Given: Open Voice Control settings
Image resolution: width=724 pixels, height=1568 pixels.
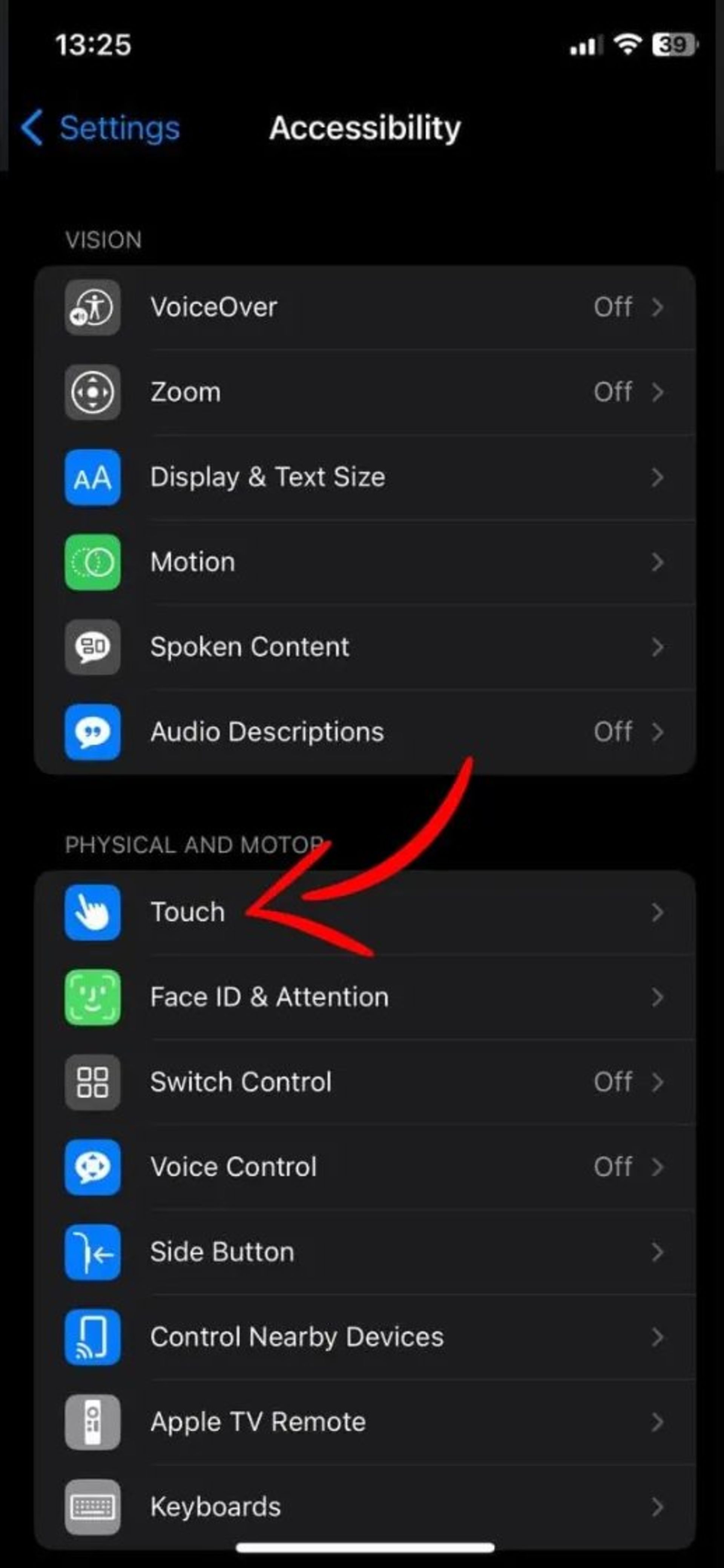Looking at the screenshot, I should (364, 1167).
